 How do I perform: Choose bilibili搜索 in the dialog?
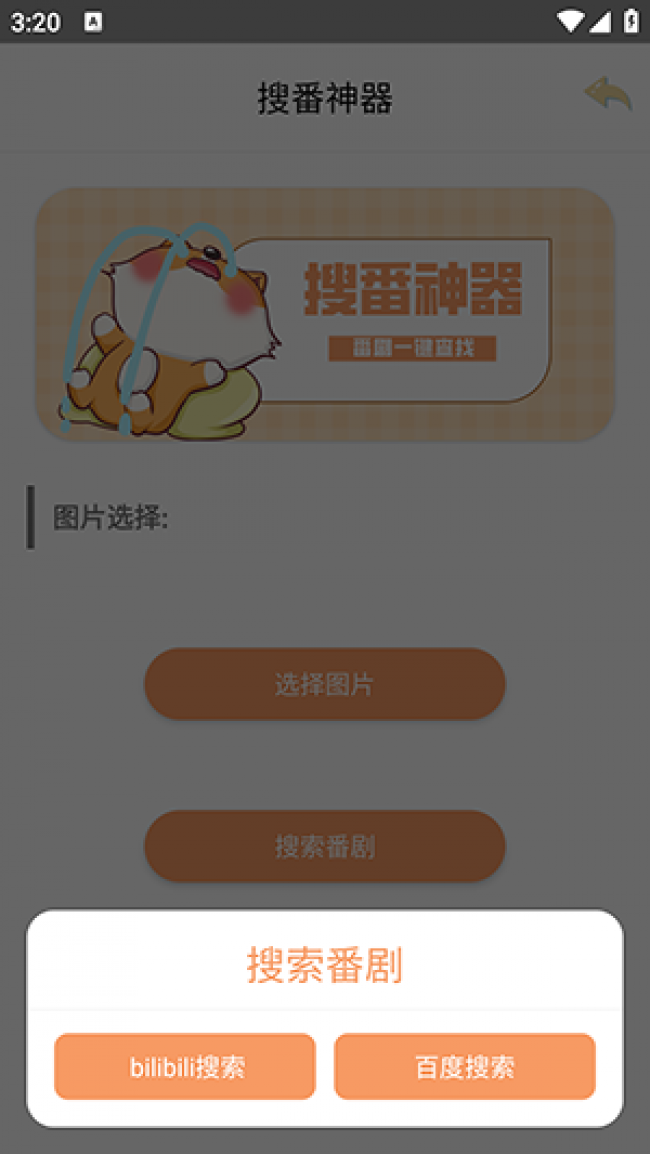(185, 1066)
